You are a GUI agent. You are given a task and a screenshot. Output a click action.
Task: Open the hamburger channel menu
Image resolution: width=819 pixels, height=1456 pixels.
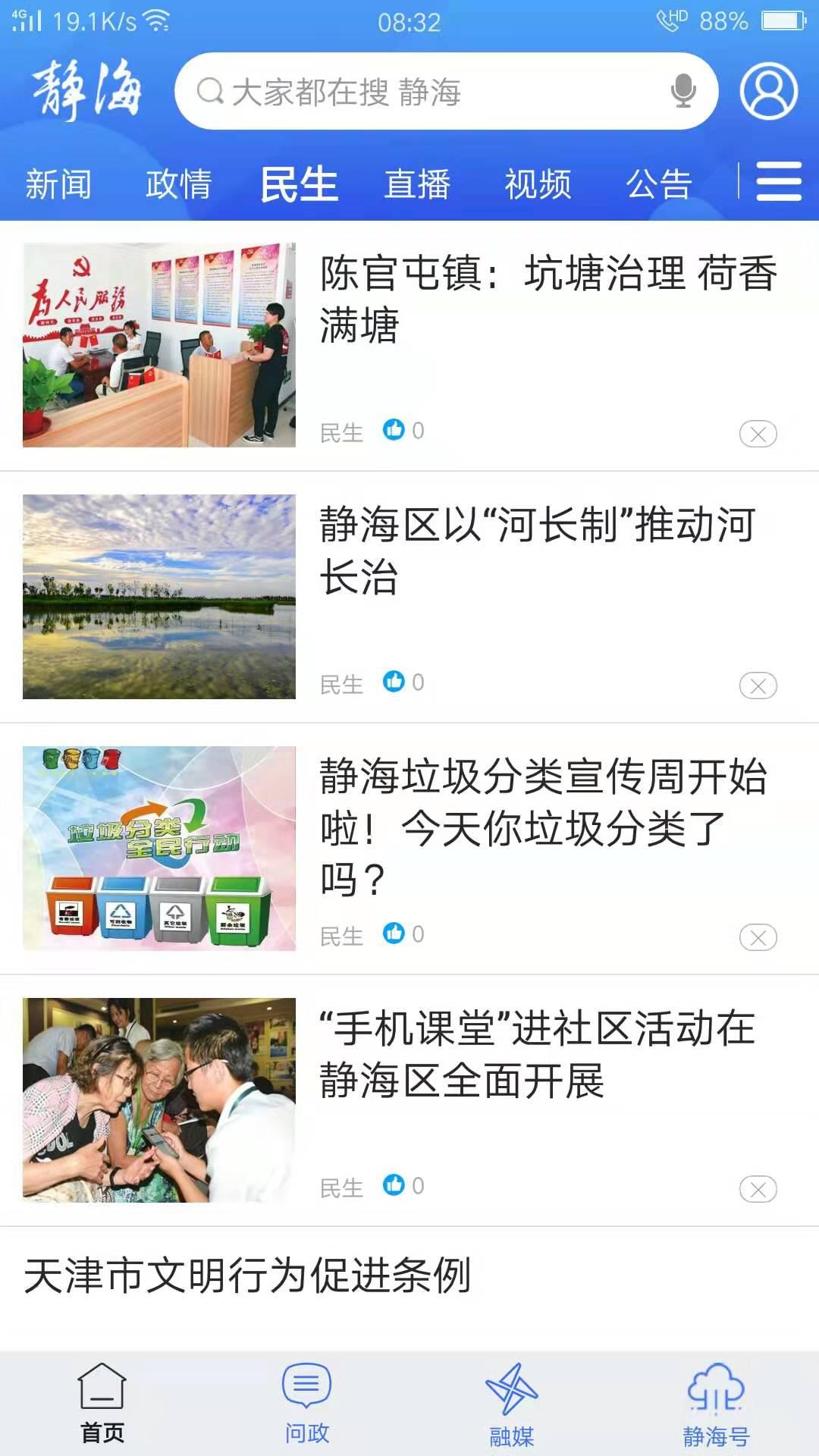coord(778,184)
